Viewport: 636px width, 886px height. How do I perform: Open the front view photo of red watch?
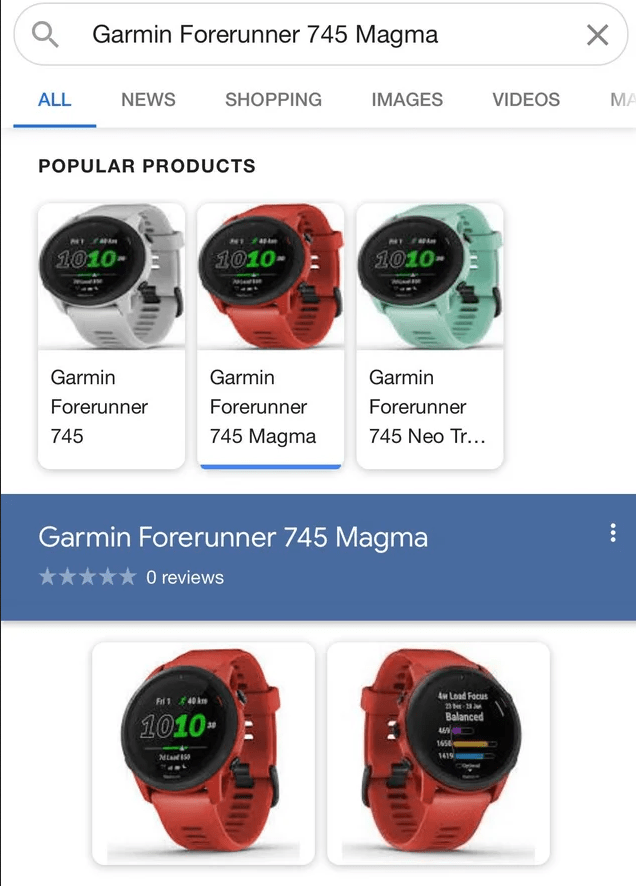pyautogui.click(x=203, y=752)
